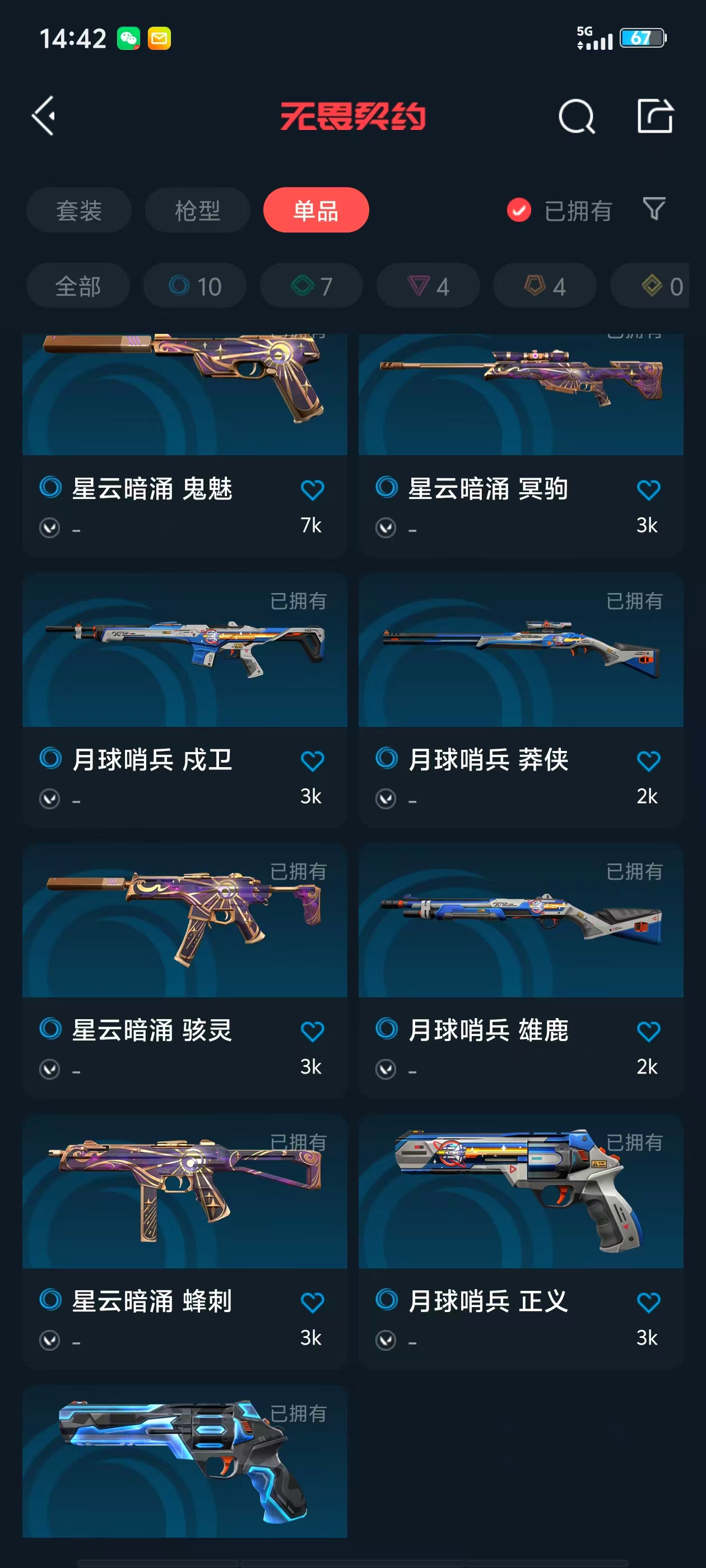Open the search icon in the header
The image size is (706, 1568).
(575, 116)
